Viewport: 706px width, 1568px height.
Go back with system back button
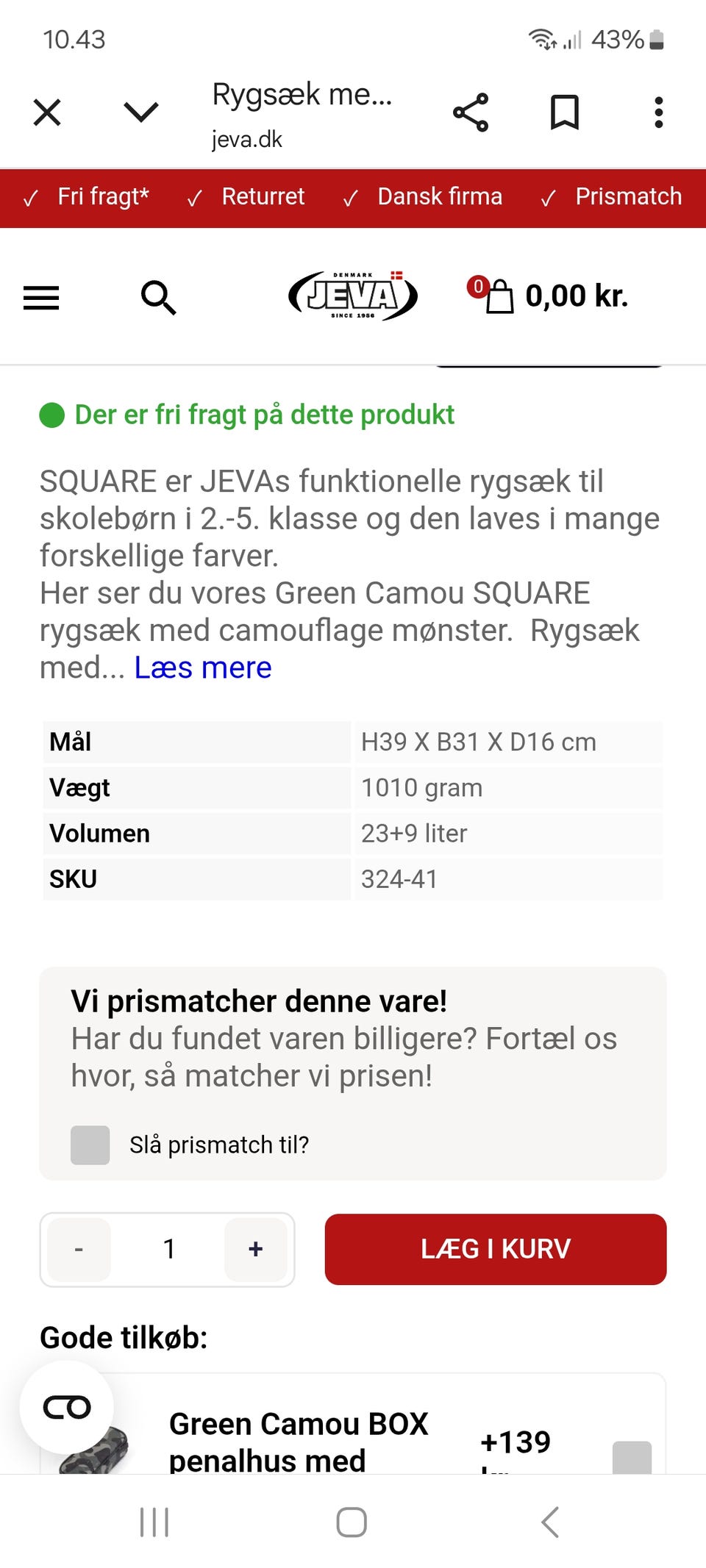(550, 1522)
